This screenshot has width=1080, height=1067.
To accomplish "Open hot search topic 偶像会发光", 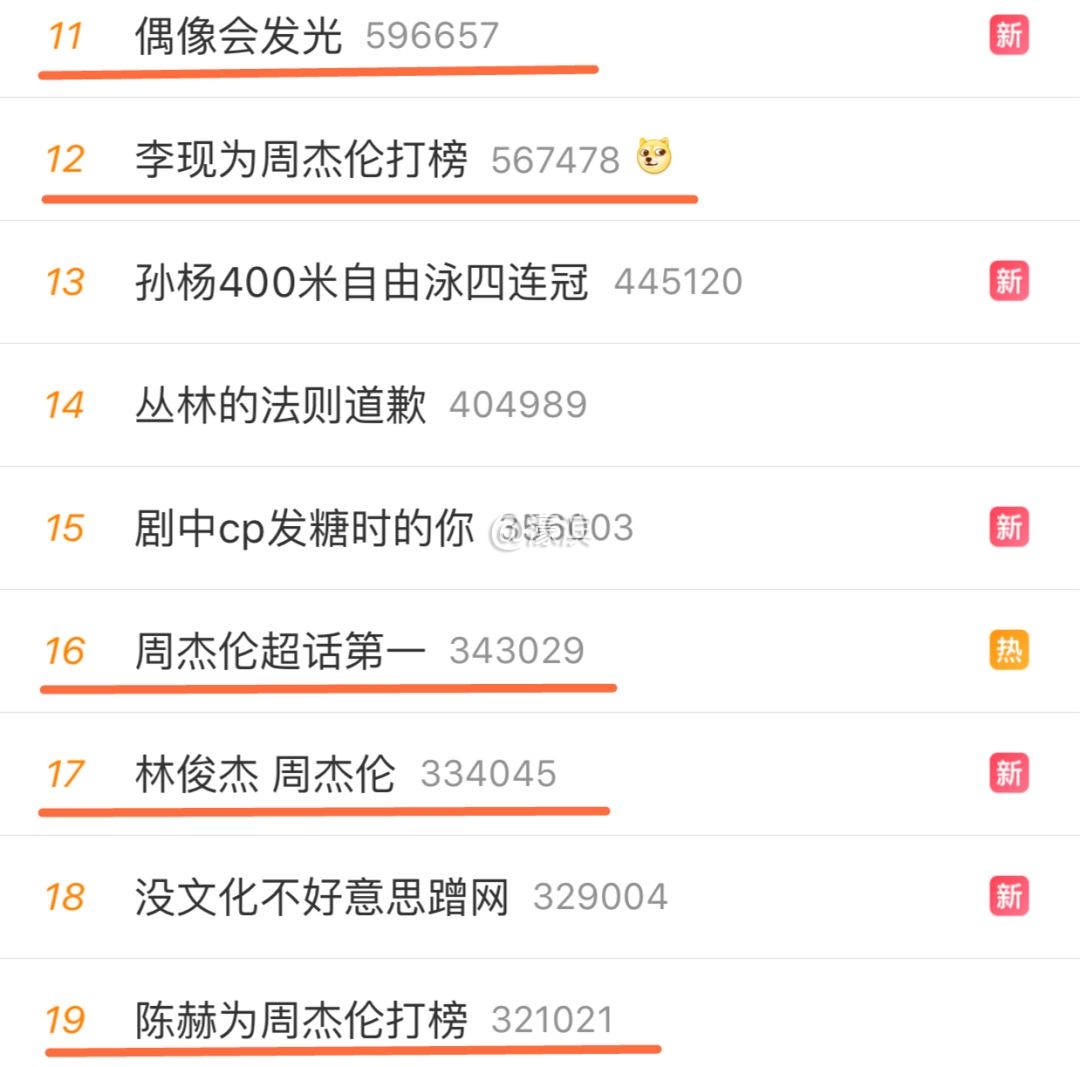I will 238,37.
